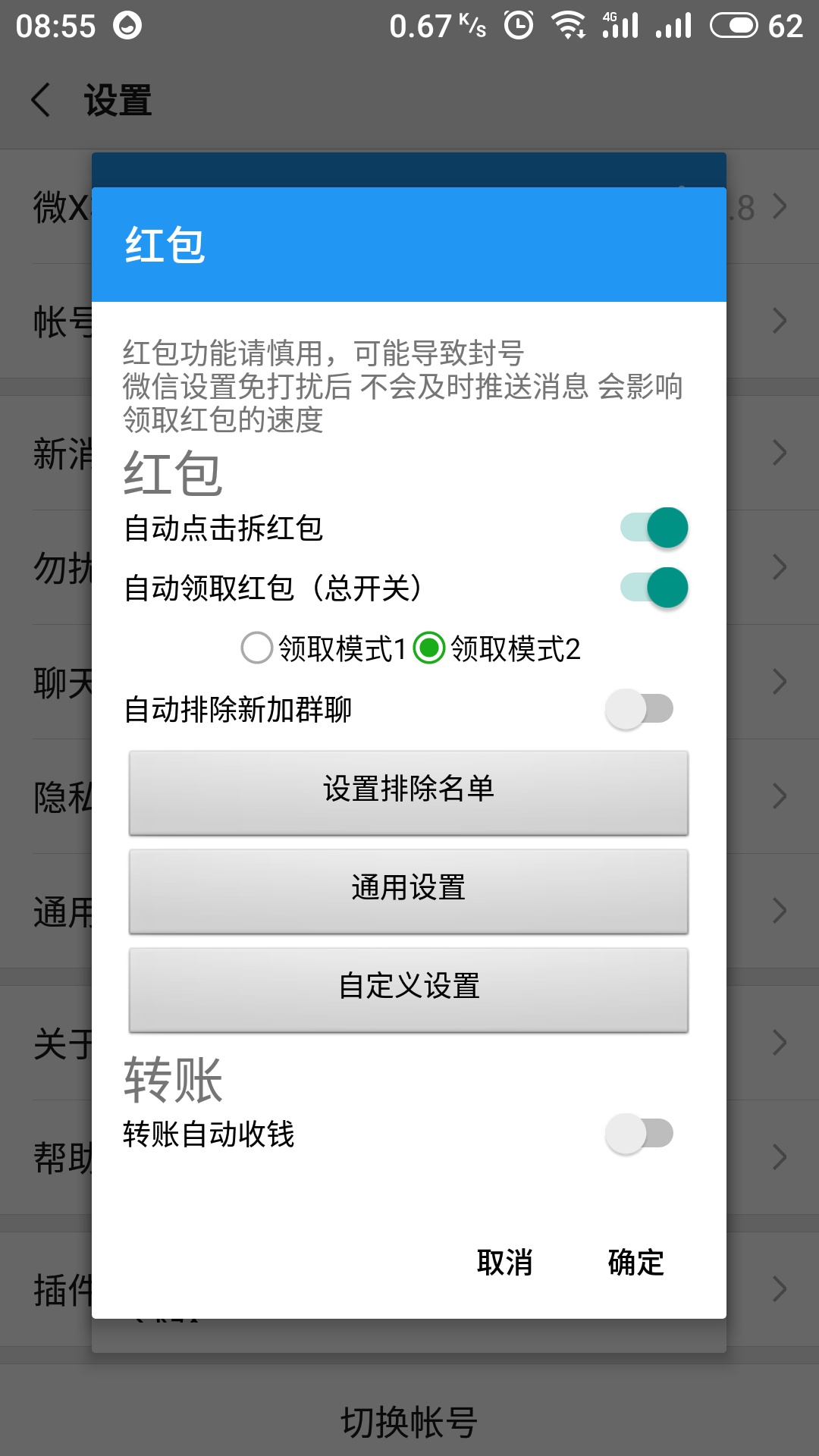Viewport: 819px width, 1456px height.
Task: Tap 切换帐号 at the bottom
Action: [409, 1423]
